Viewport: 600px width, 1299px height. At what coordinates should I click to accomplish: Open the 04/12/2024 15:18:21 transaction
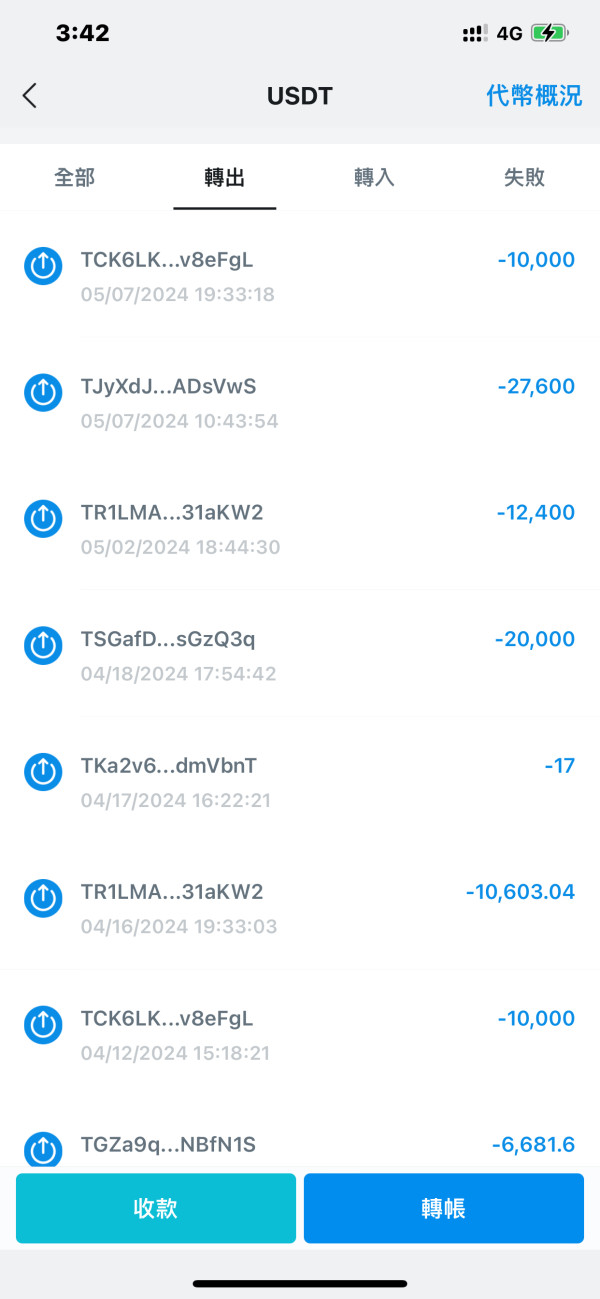300,1034
